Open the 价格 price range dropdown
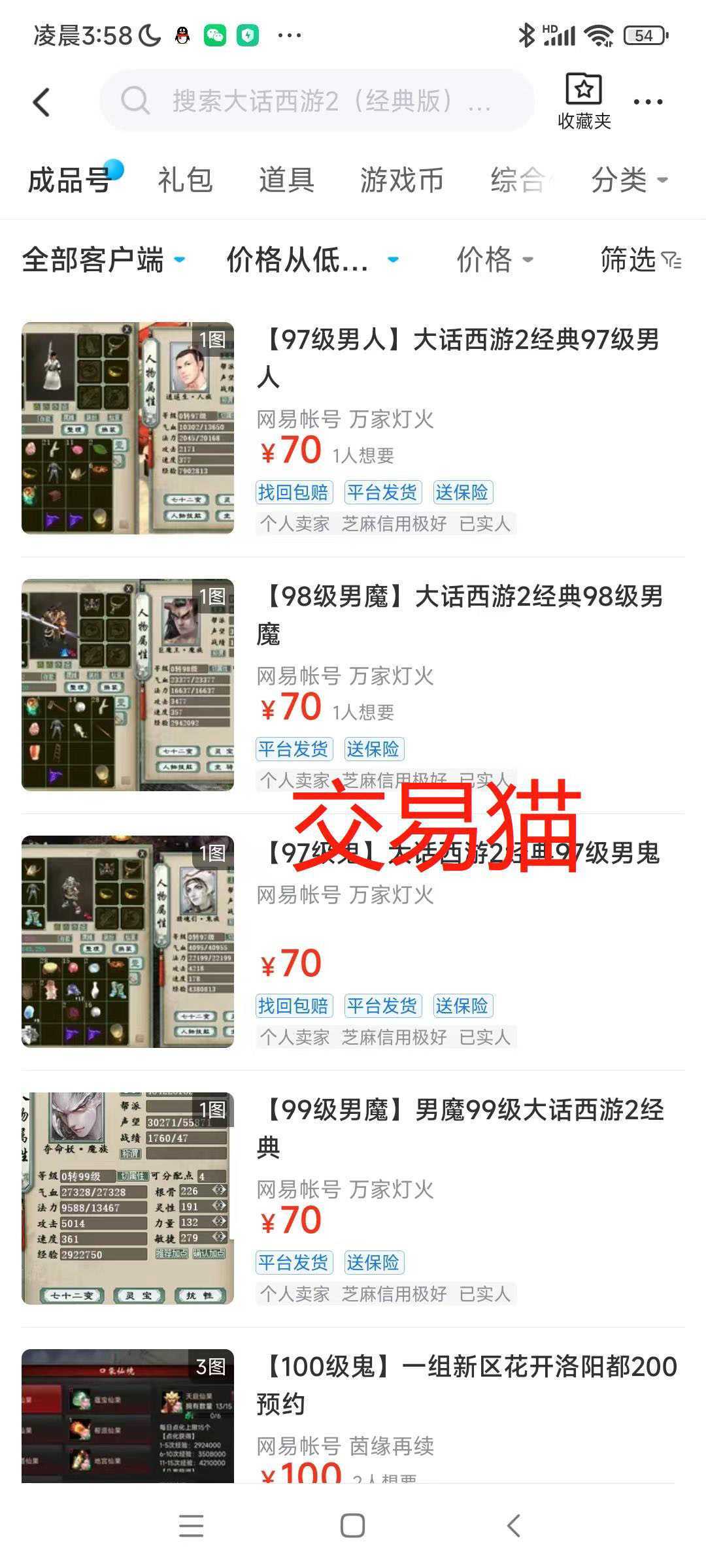 pyautogui.click(x=494, y=260)
